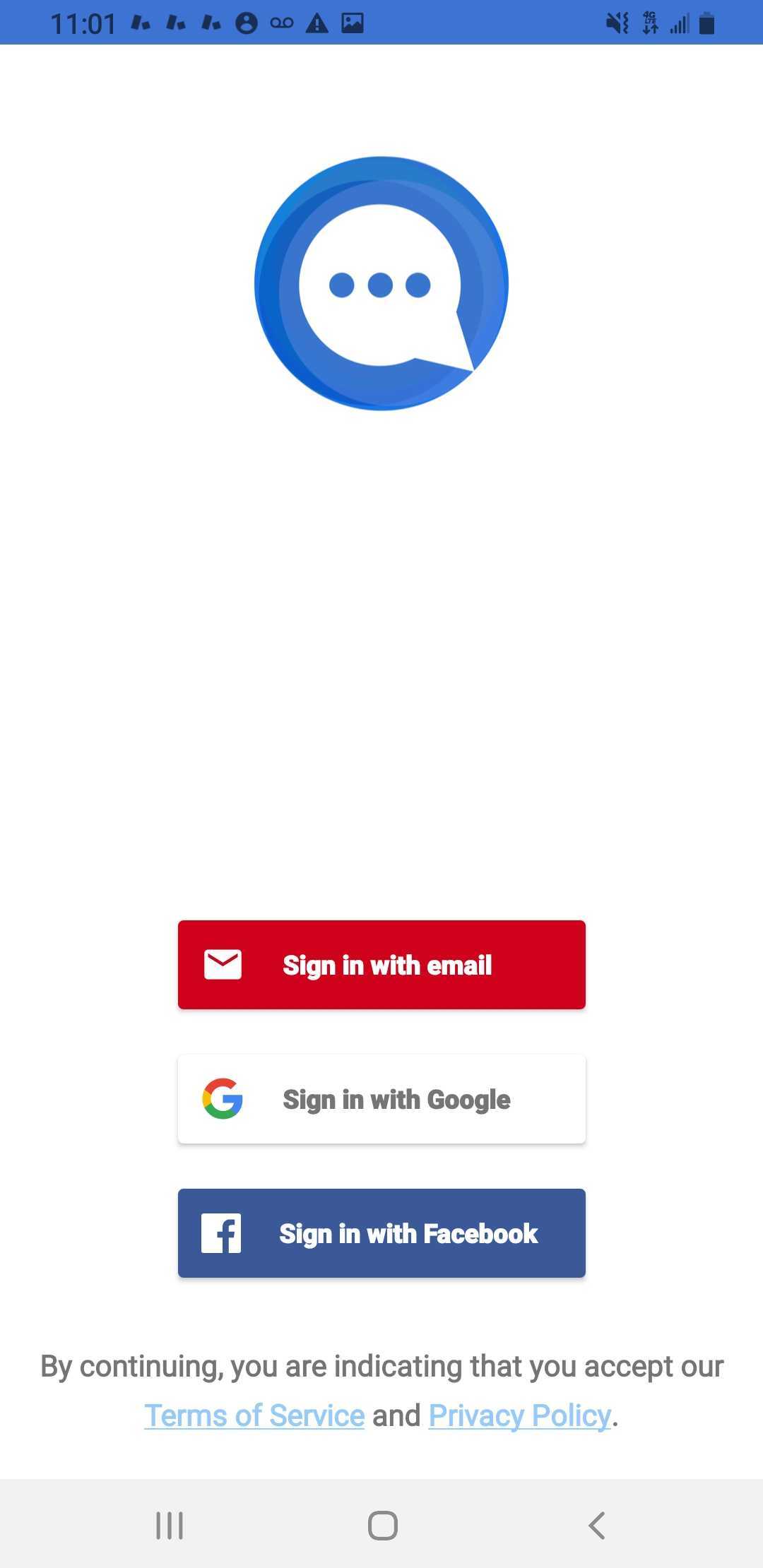View the Privacy Policy link
The image size is (763, 1568).
(519, 1415)
